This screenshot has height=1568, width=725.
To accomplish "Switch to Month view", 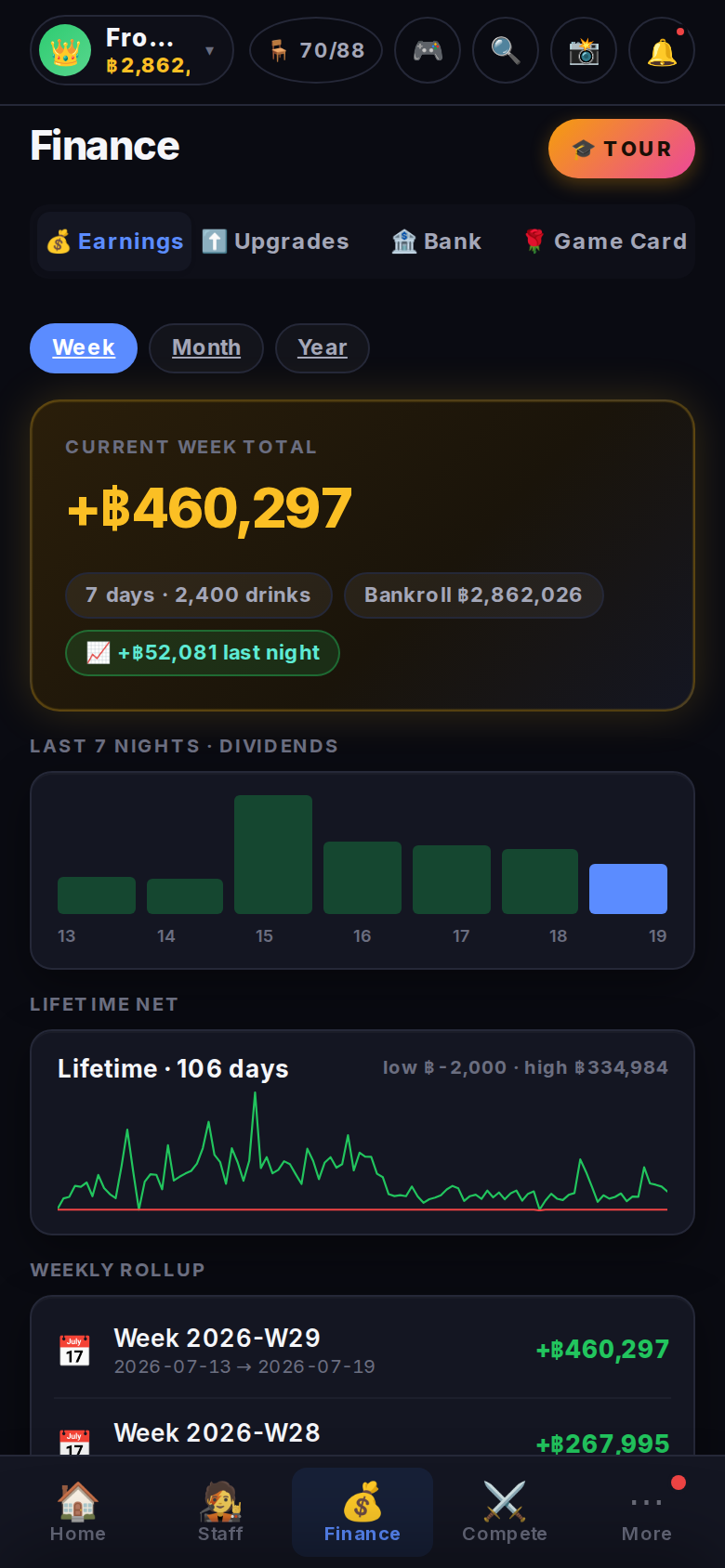I will [206, 348].
